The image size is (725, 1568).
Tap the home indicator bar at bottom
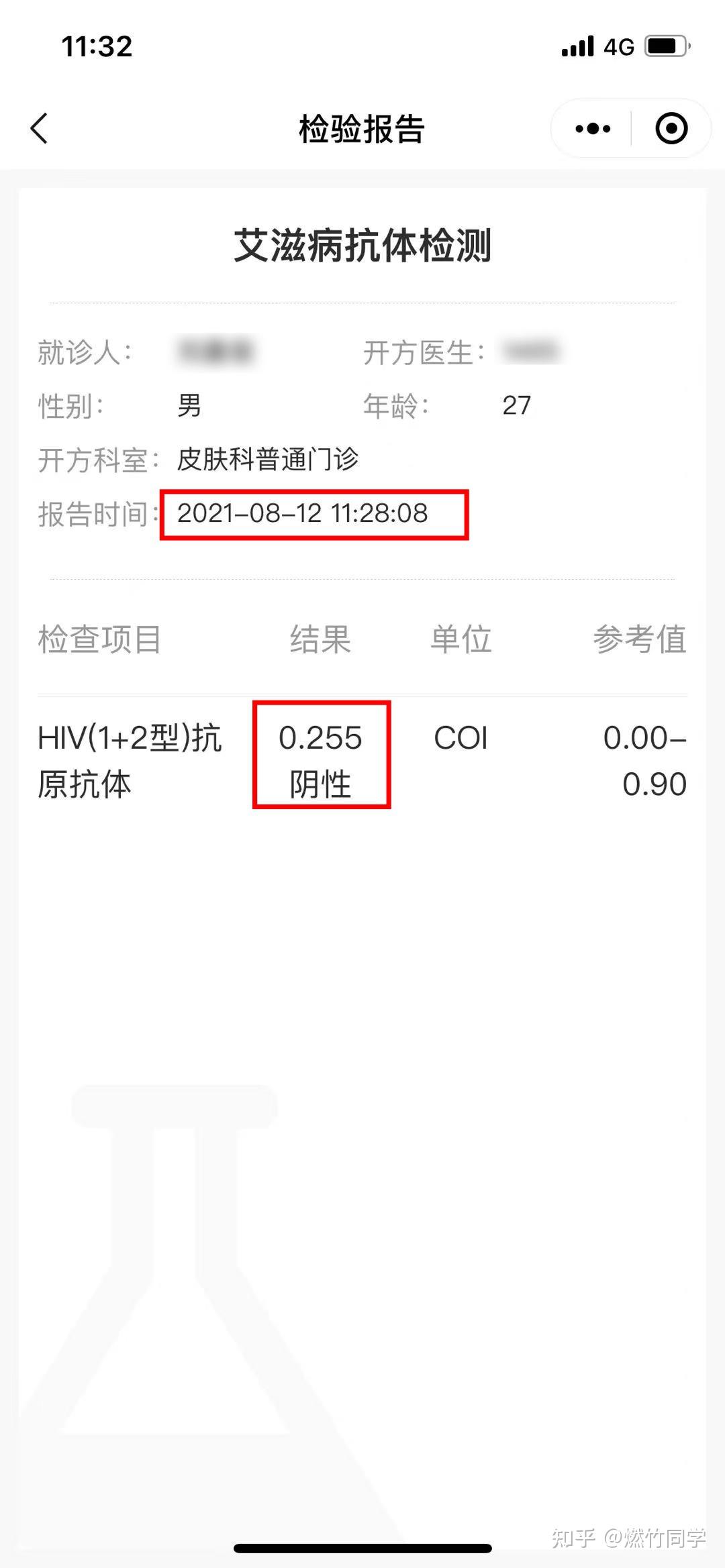click(x=362, y=1547)
